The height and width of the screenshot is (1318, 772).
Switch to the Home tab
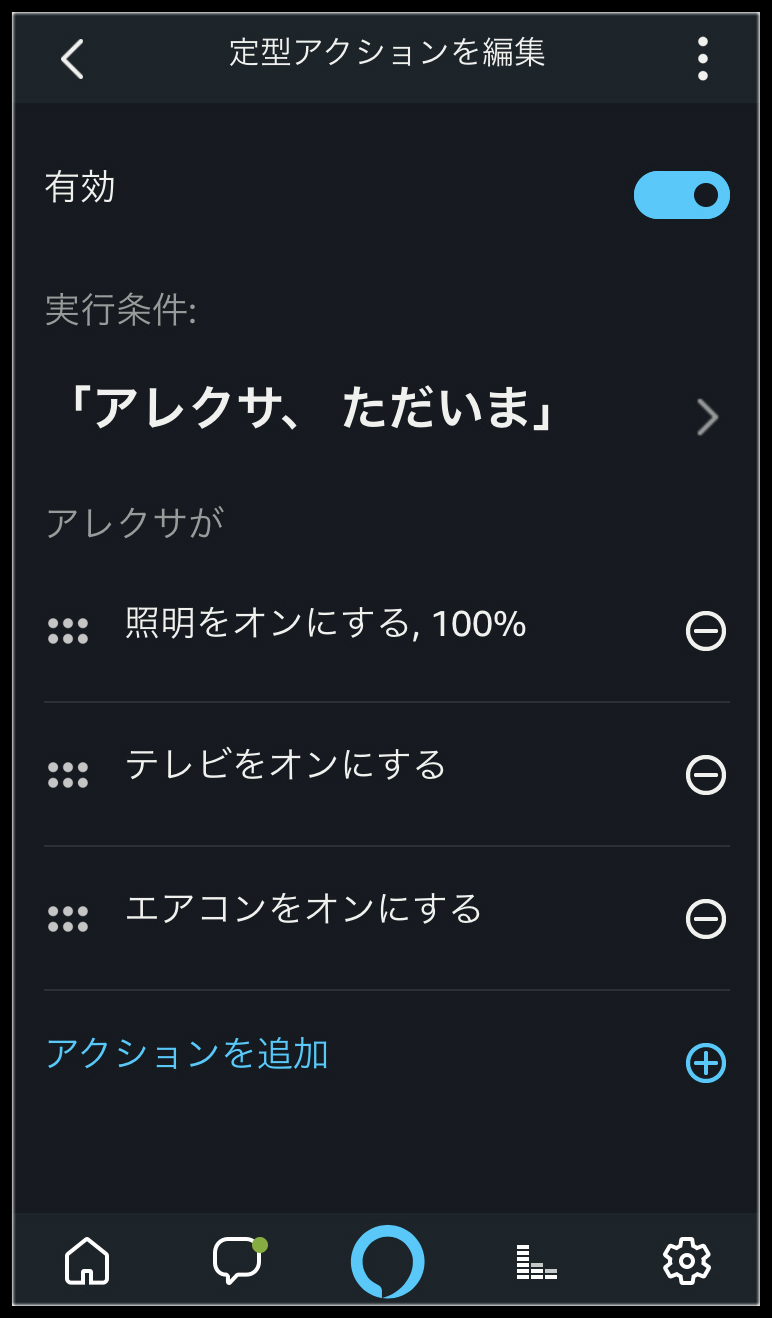87,1261
